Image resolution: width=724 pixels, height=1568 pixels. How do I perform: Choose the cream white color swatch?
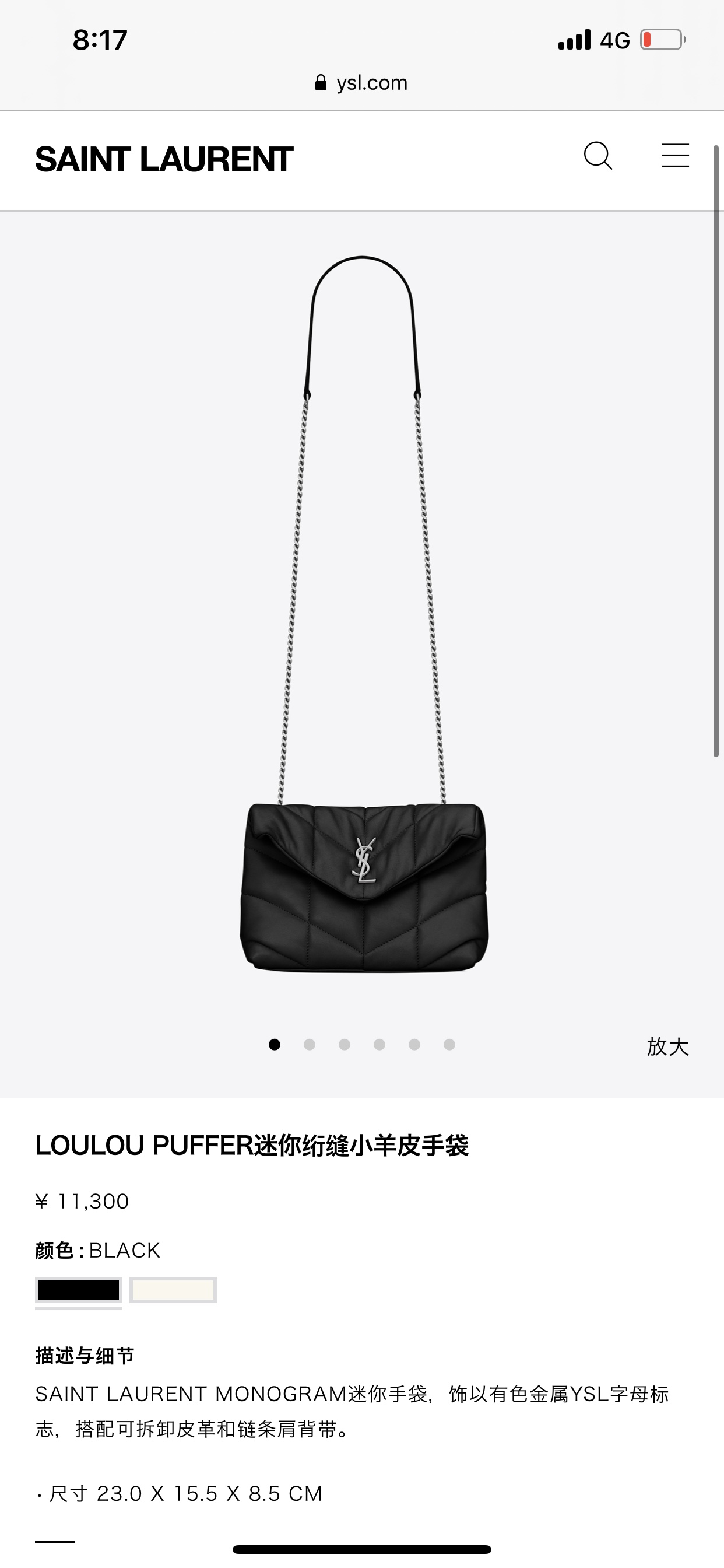(x=173, y=1290)
